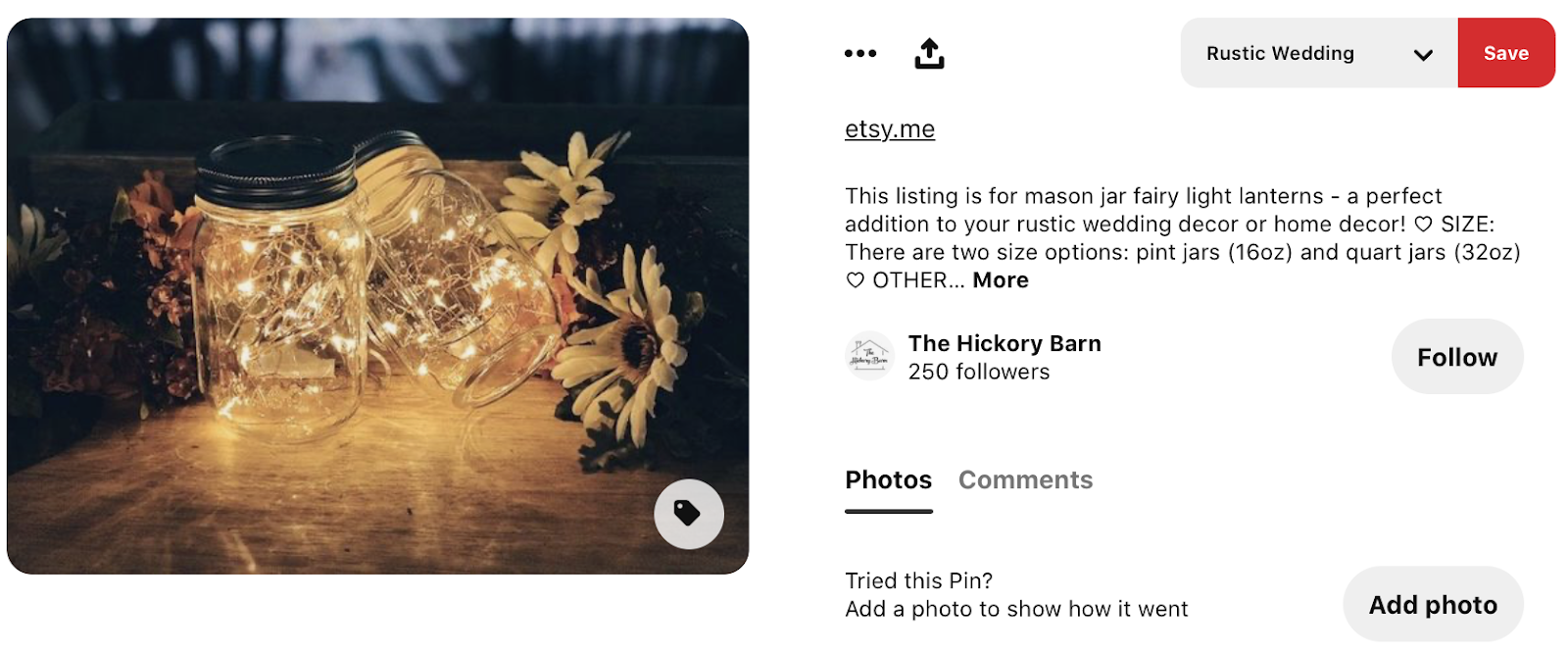Open The Hickory Barn profile
Screen dimensions: 1568x652
(1004, 344)
